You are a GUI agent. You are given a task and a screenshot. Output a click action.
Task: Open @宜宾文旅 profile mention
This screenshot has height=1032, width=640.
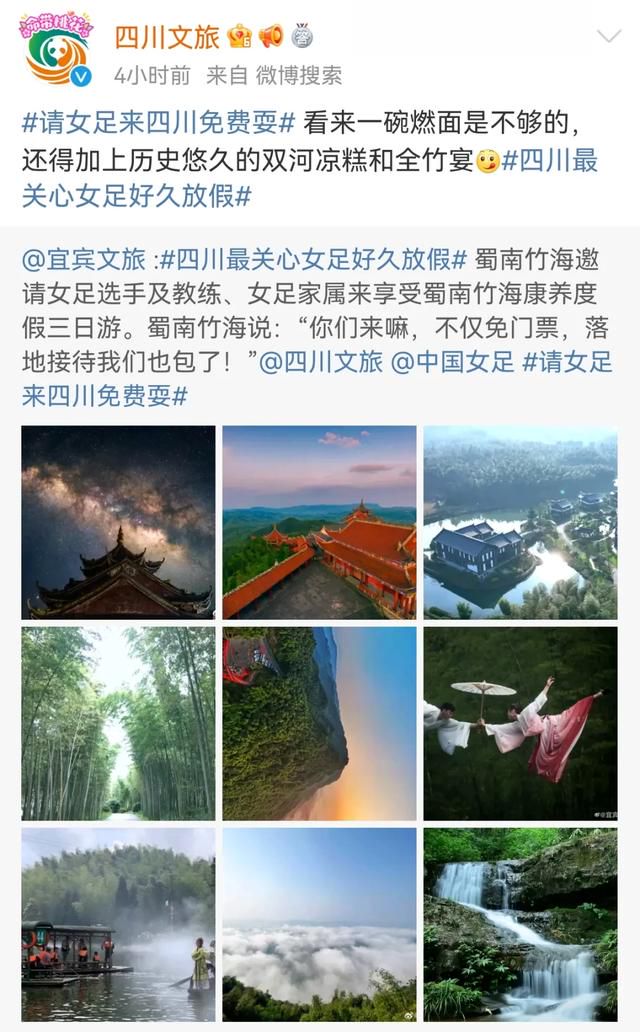click(x=84, y=260)
